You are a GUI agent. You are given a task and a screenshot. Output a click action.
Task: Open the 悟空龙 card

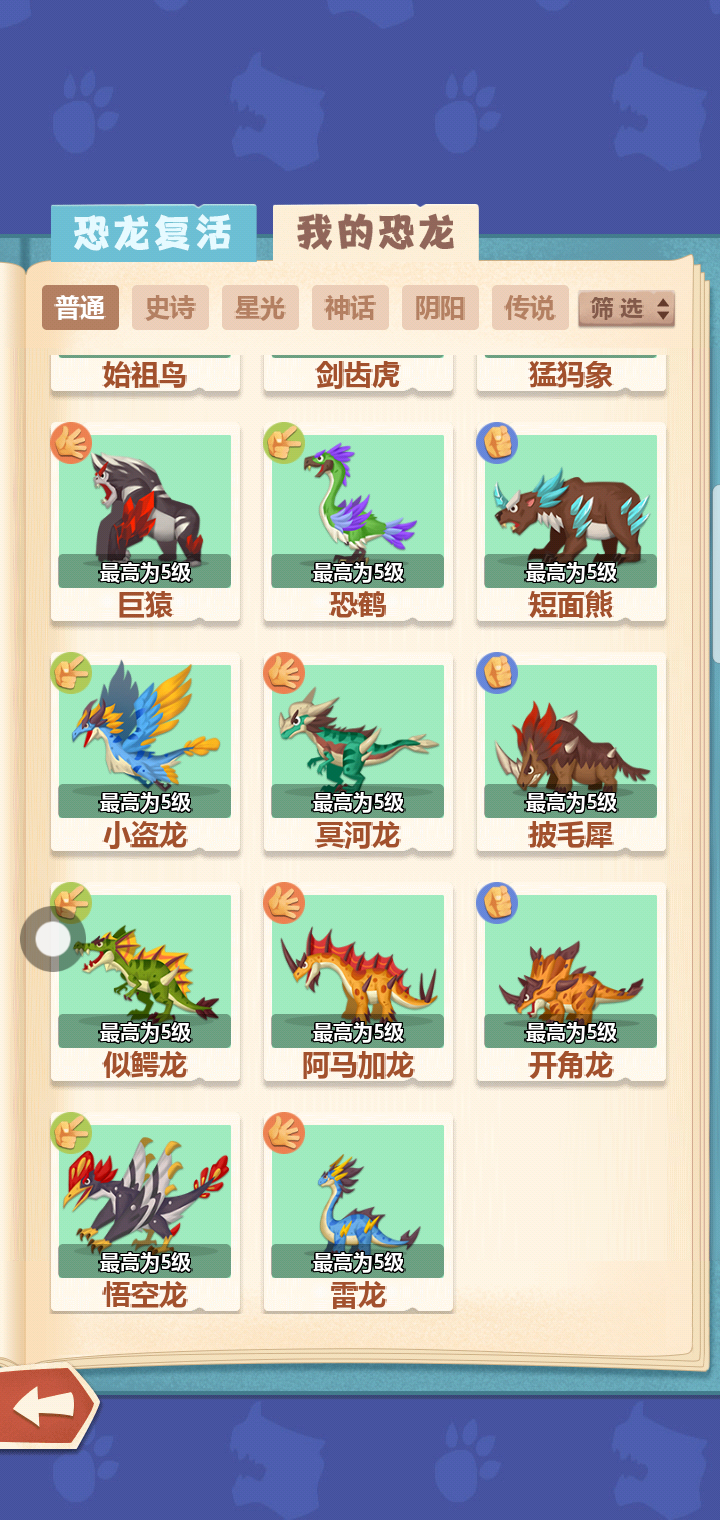click(x=145, y=1210)
